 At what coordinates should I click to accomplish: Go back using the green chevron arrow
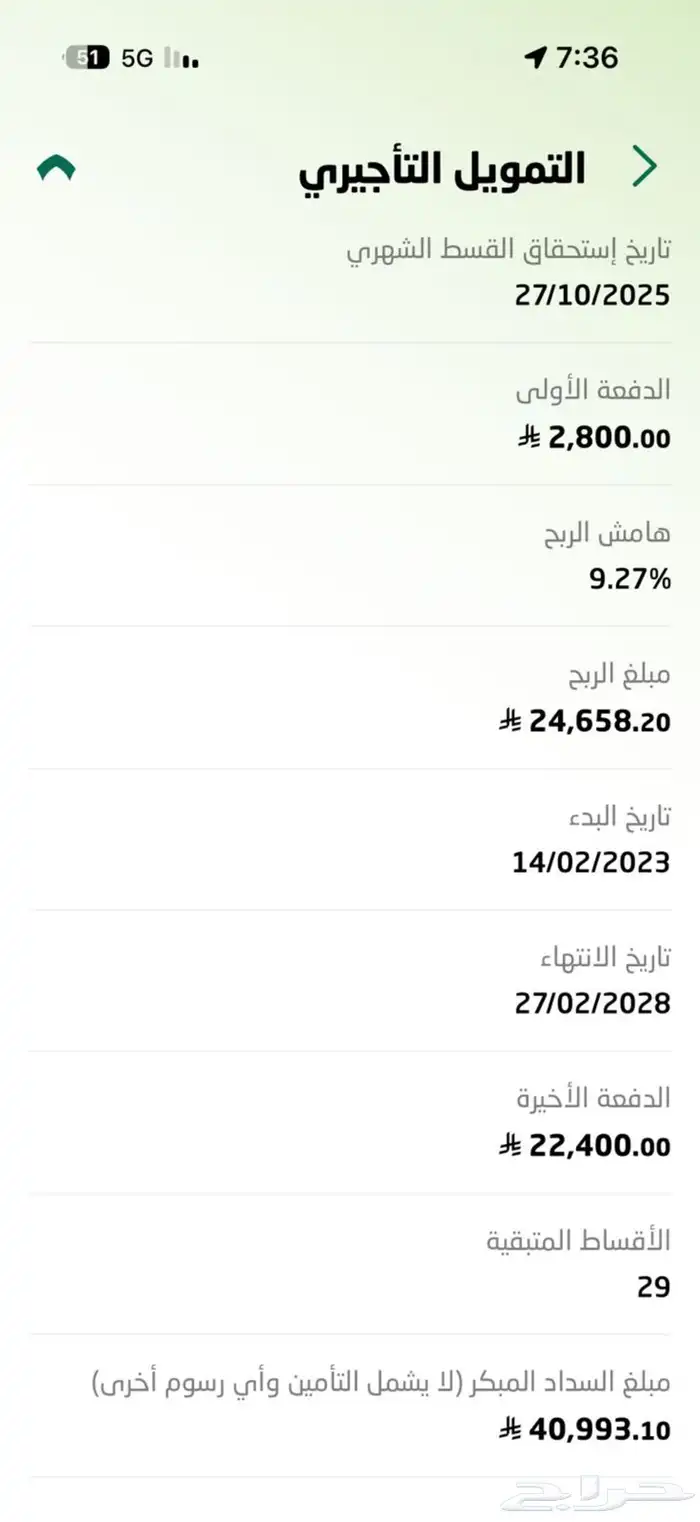[645, 167]
